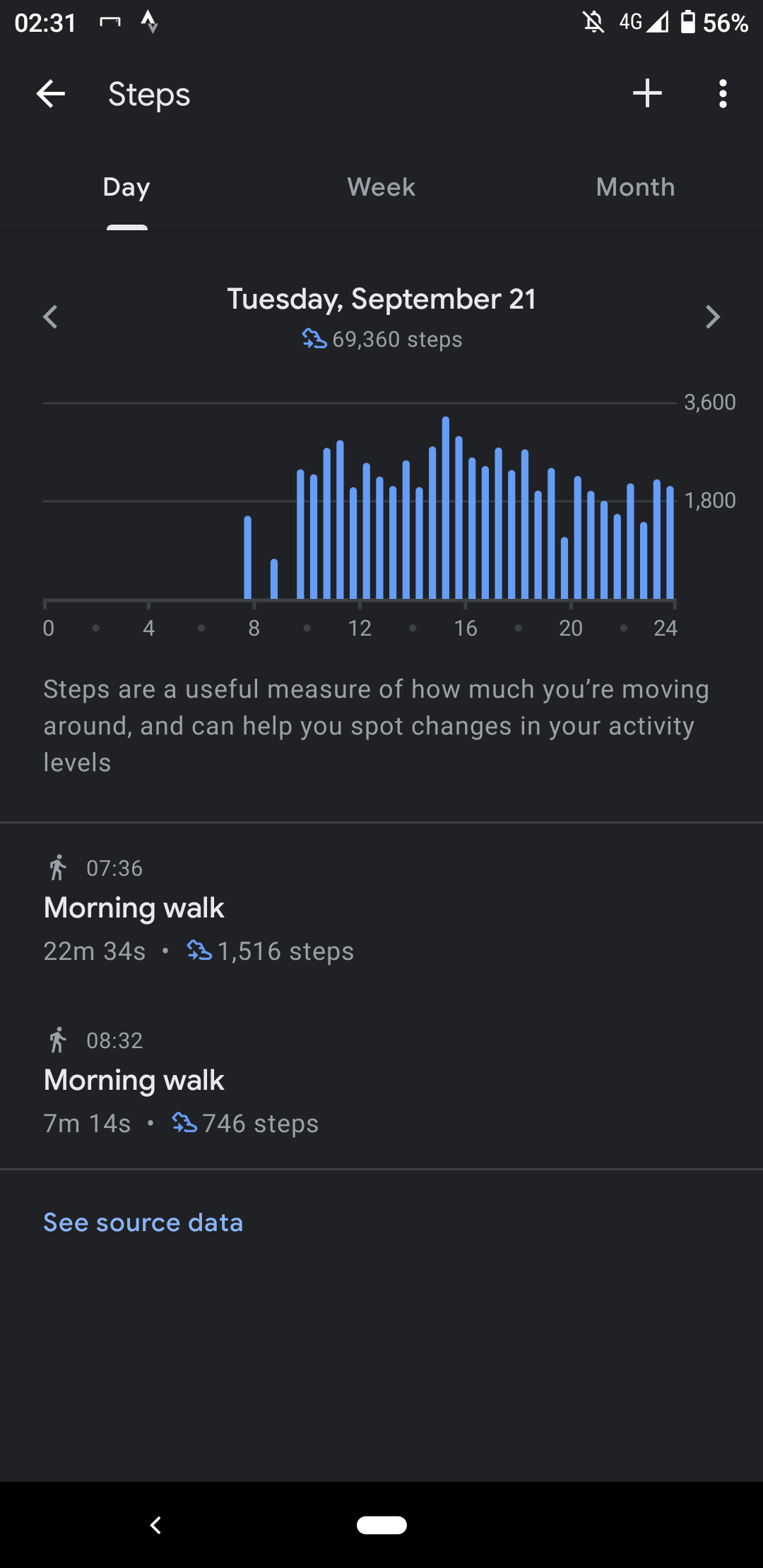Open the 07:36 Morning walk entry
The width and height of the screenshot is (763, 1568).
[381, 910]
